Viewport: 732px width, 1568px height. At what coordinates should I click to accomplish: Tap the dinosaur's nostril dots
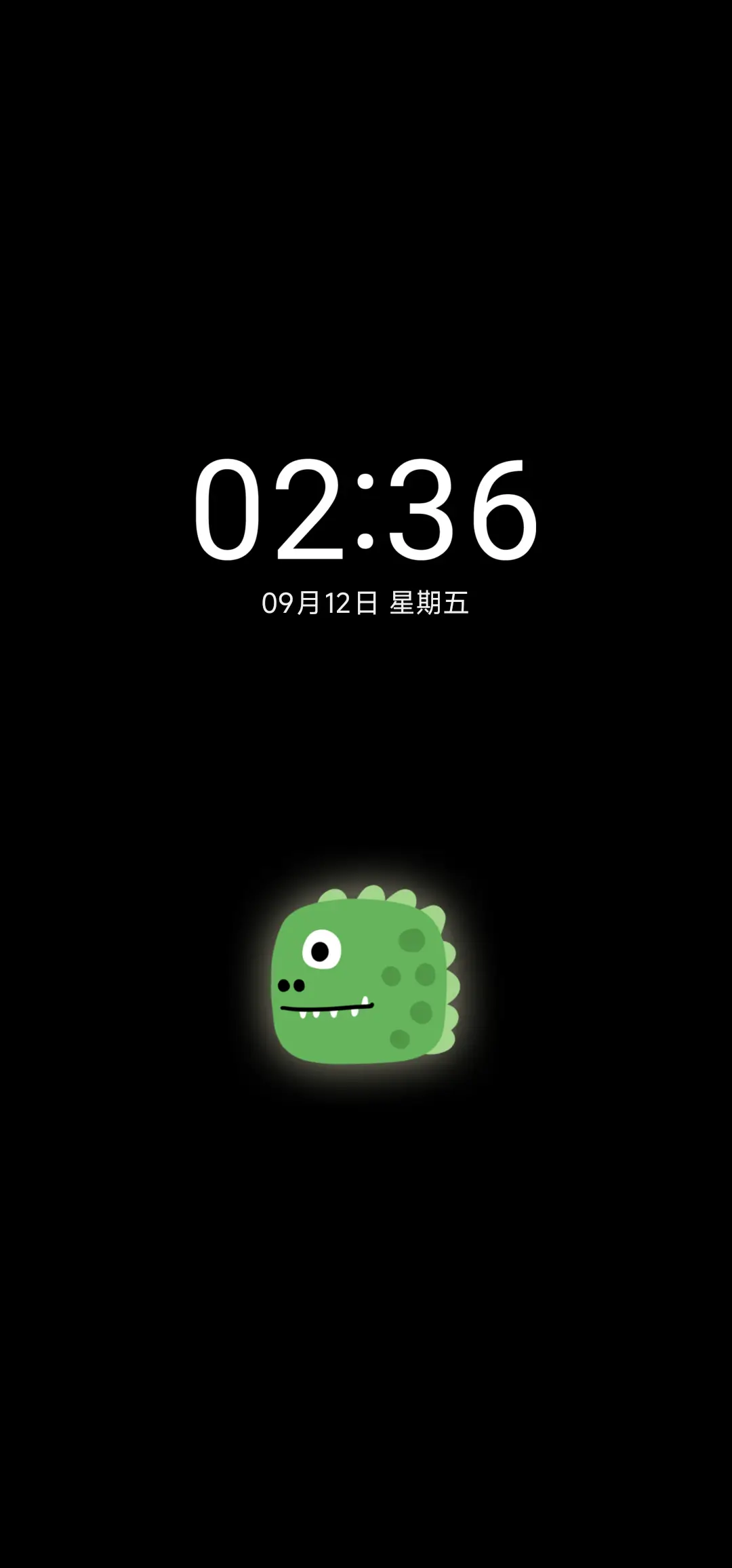coord(291,984)
